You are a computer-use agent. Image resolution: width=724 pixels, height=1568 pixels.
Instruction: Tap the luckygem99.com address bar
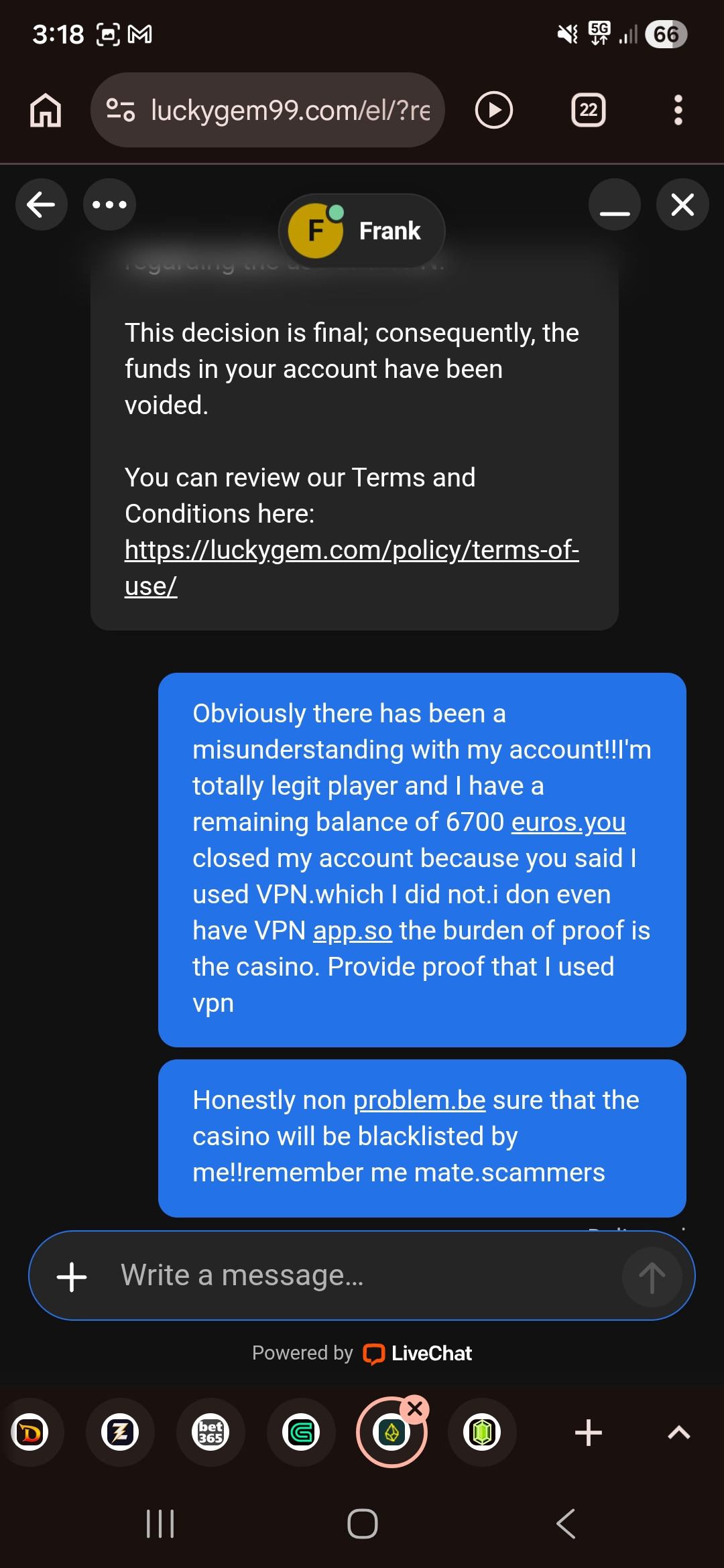point(267,110)
